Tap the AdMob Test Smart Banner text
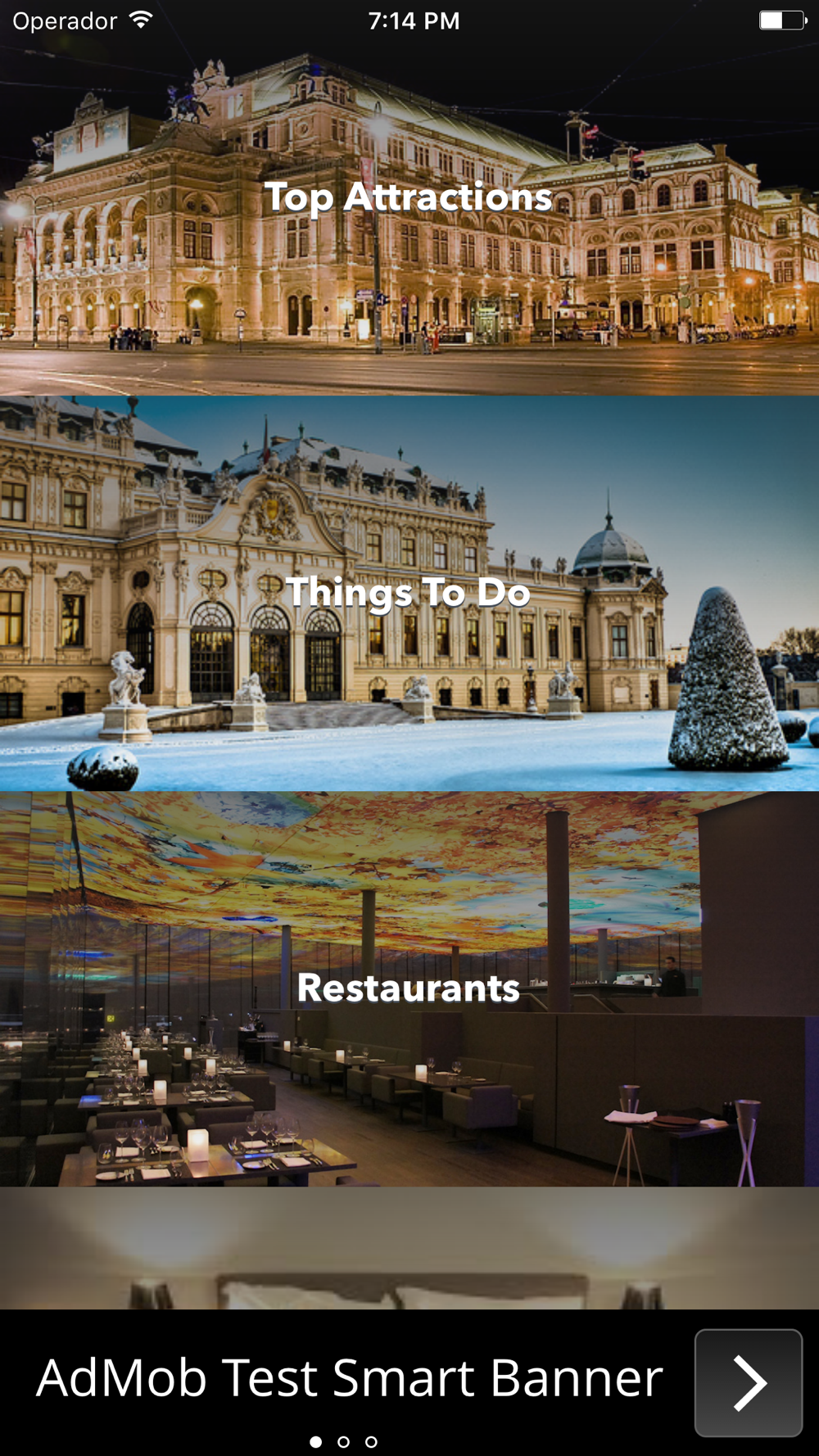This screenshot has height=1456, width=819. (x=350, y=1377)
